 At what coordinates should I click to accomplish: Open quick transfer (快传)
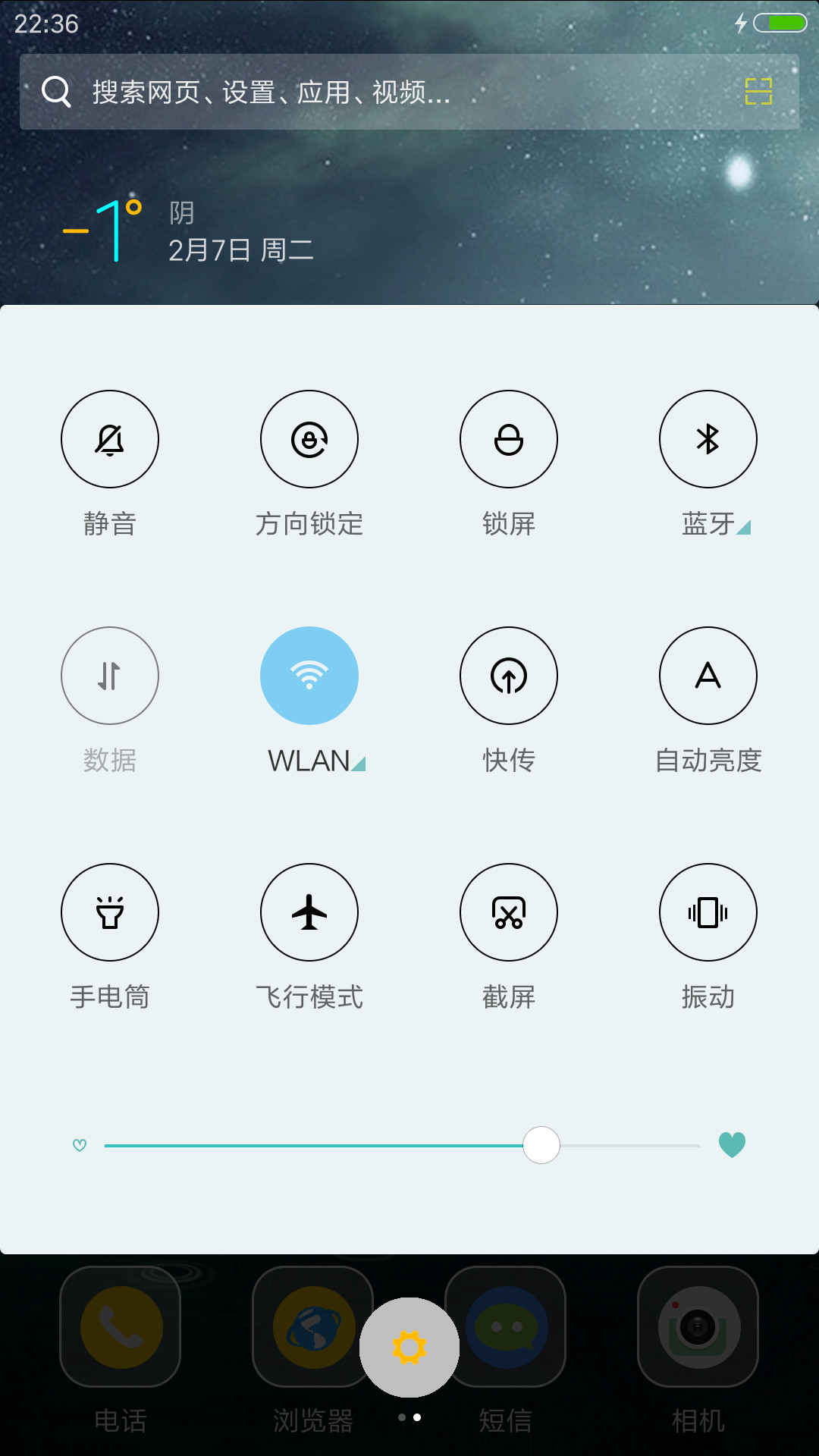(509, 676)
